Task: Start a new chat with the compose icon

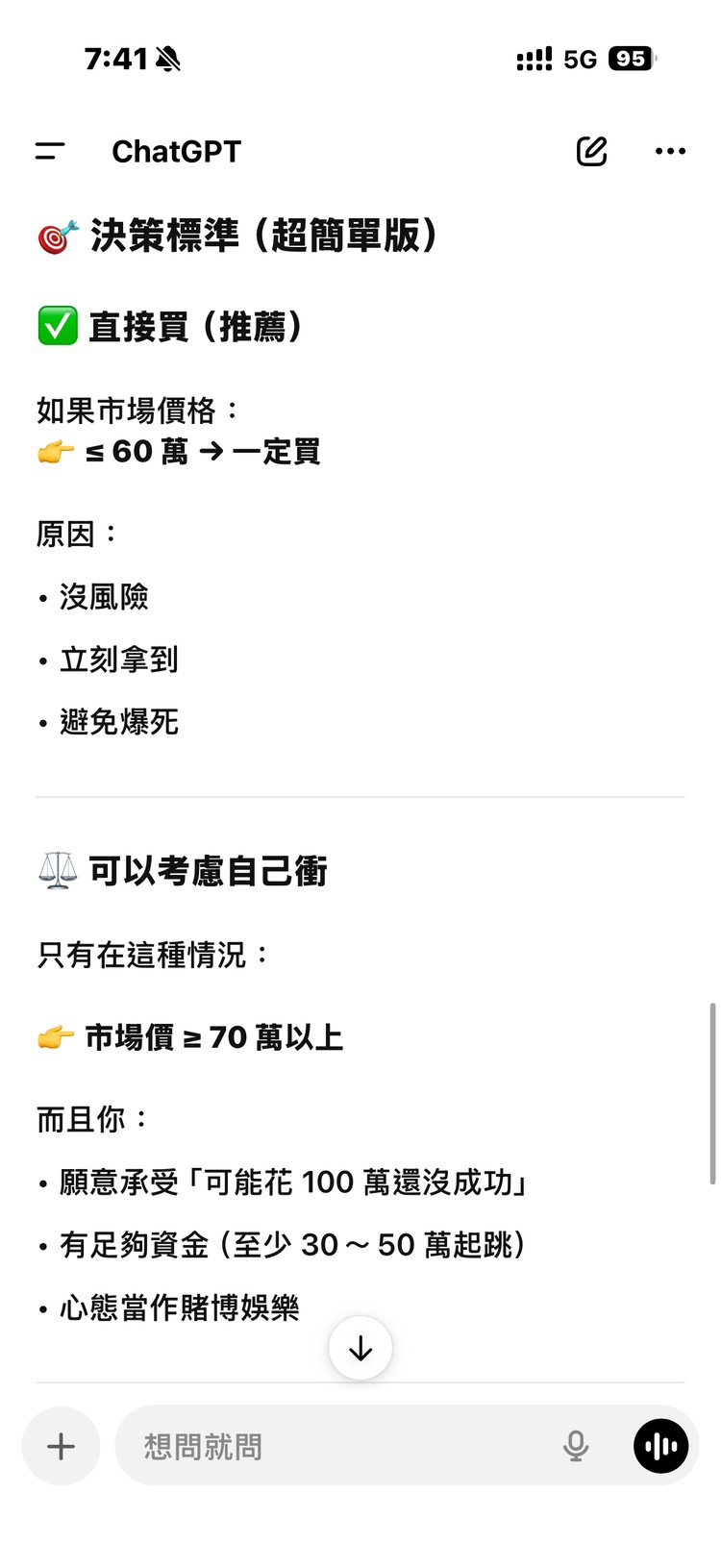Action: click(x=592, y=151)
